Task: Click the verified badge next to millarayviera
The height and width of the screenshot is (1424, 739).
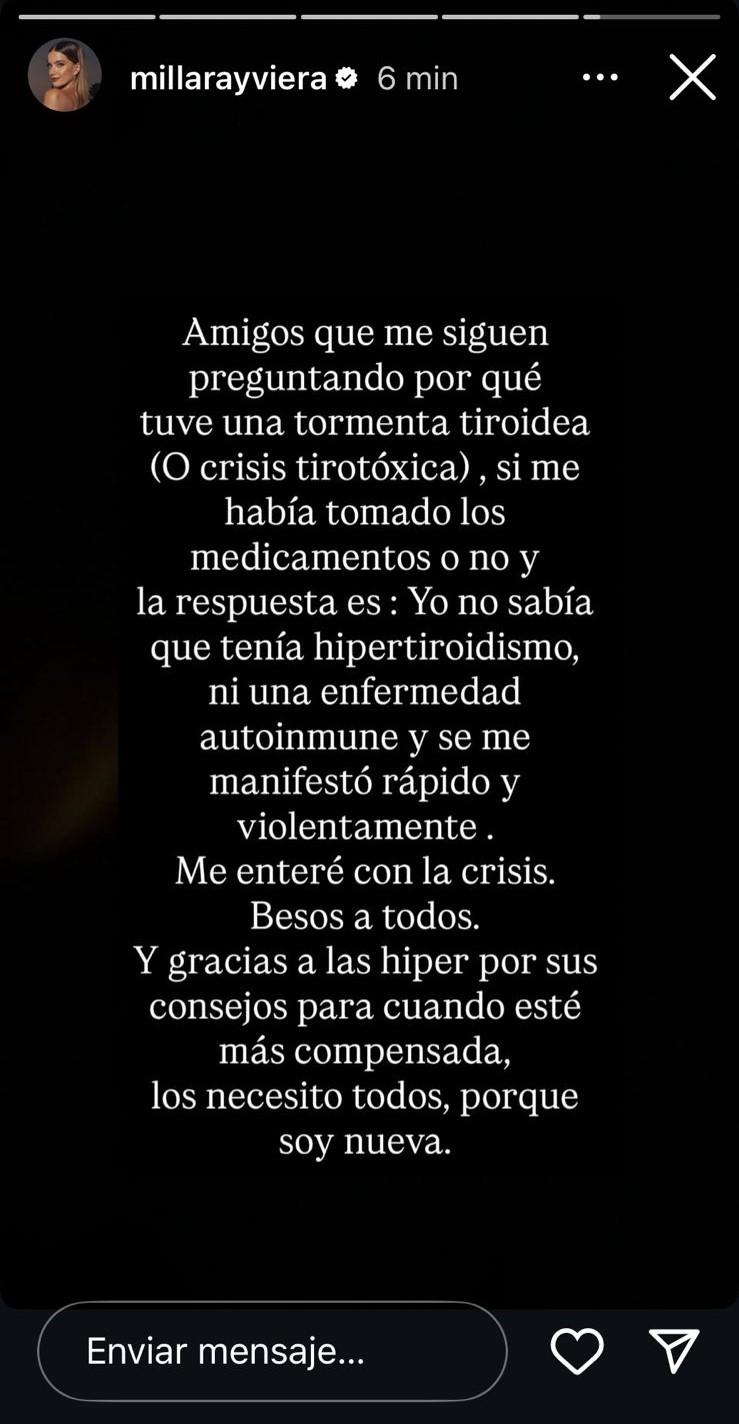Action: 348,77
